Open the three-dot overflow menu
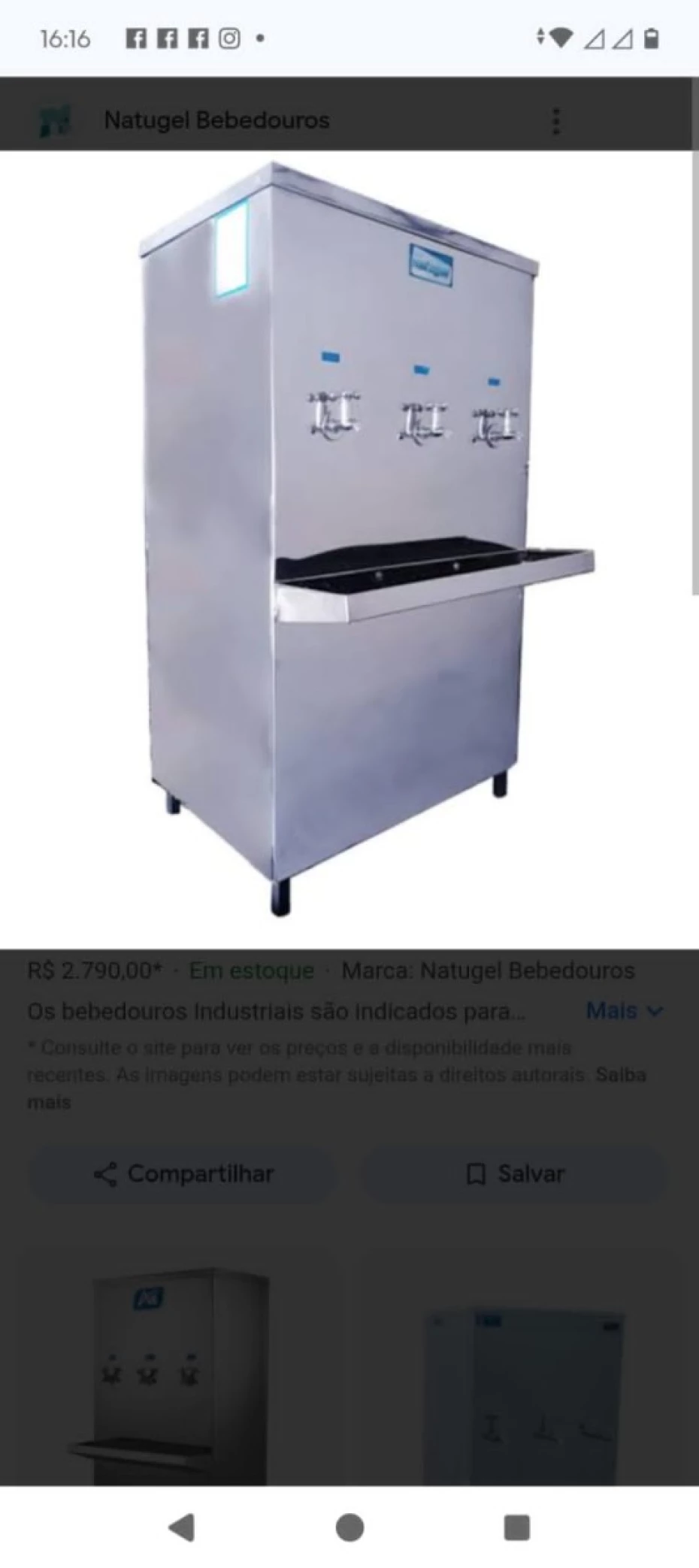This screenshot has width=699, height=1568. point(556,120)
